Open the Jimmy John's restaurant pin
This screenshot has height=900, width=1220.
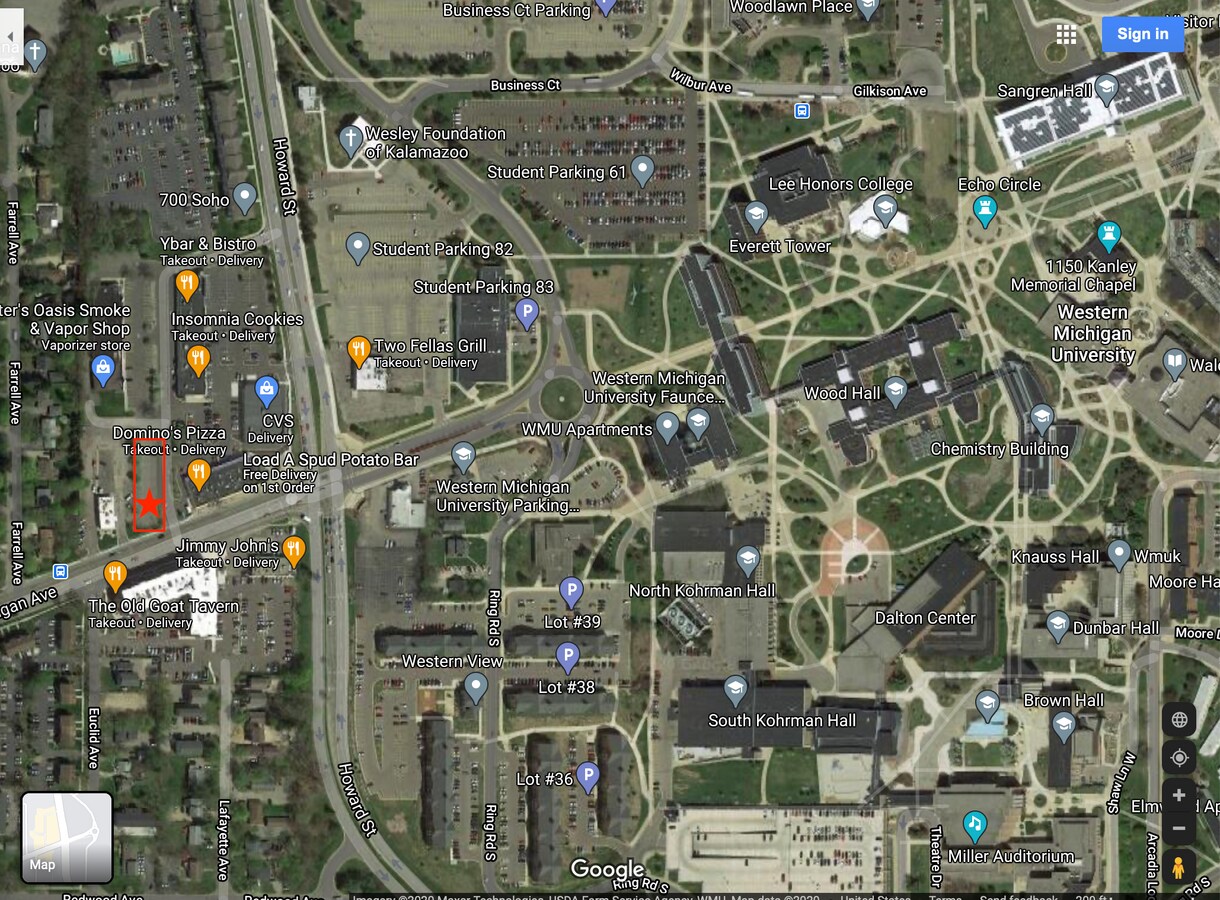[293, 549]
